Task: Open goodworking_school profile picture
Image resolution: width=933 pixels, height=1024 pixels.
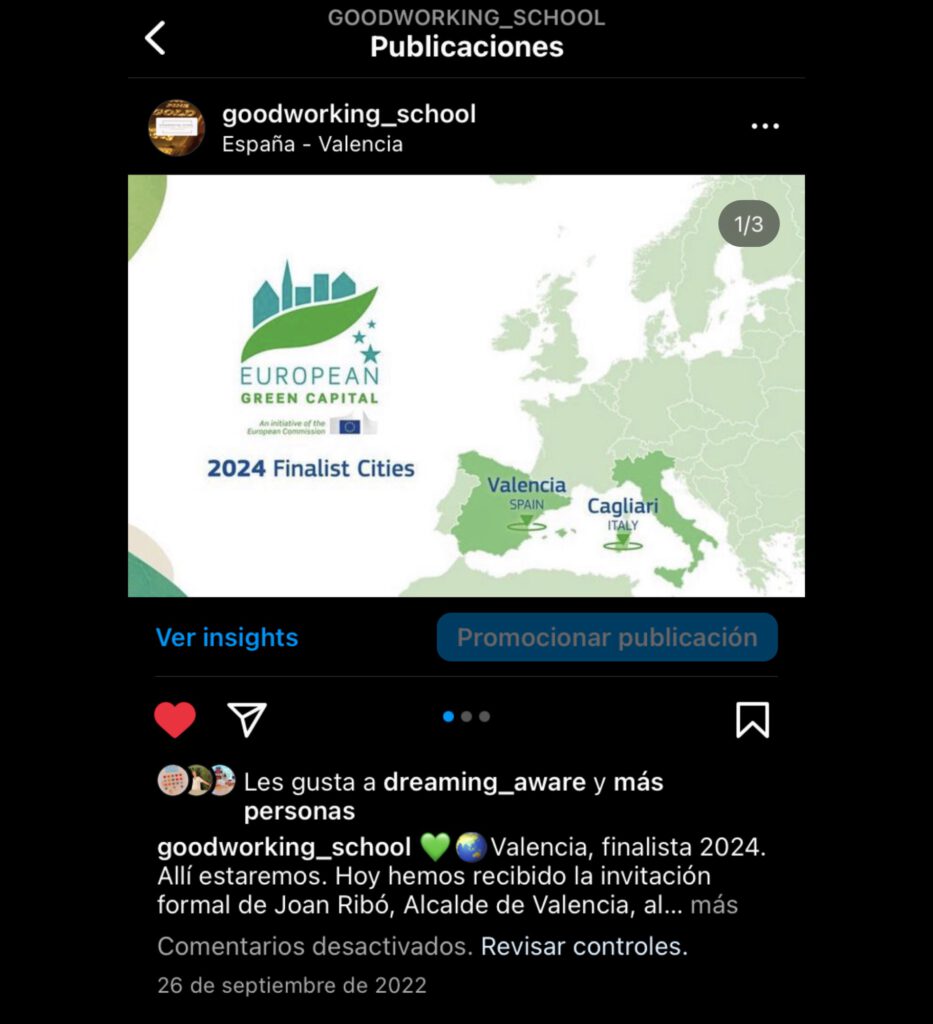Action: [x=176, y=128]
